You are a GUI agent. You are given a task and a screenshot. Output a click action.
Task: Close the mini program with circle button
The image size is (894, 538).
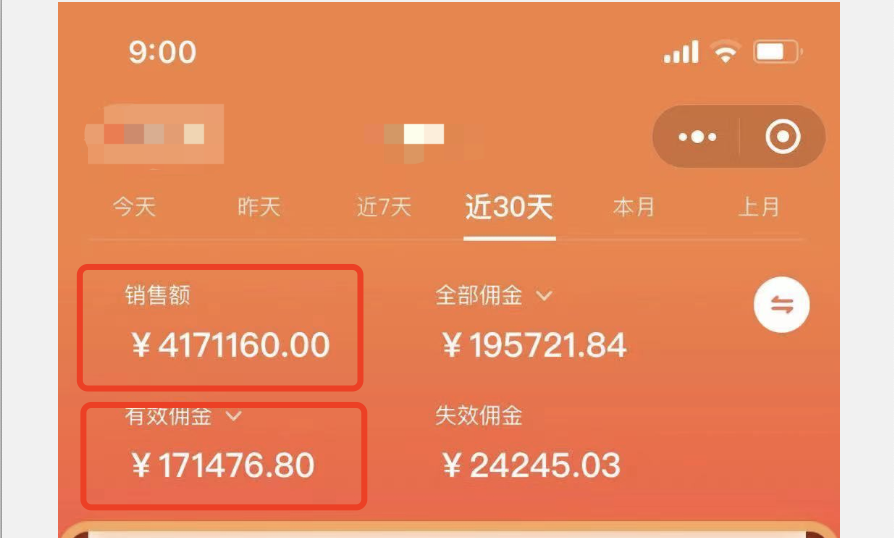click(x=783, y=137)
